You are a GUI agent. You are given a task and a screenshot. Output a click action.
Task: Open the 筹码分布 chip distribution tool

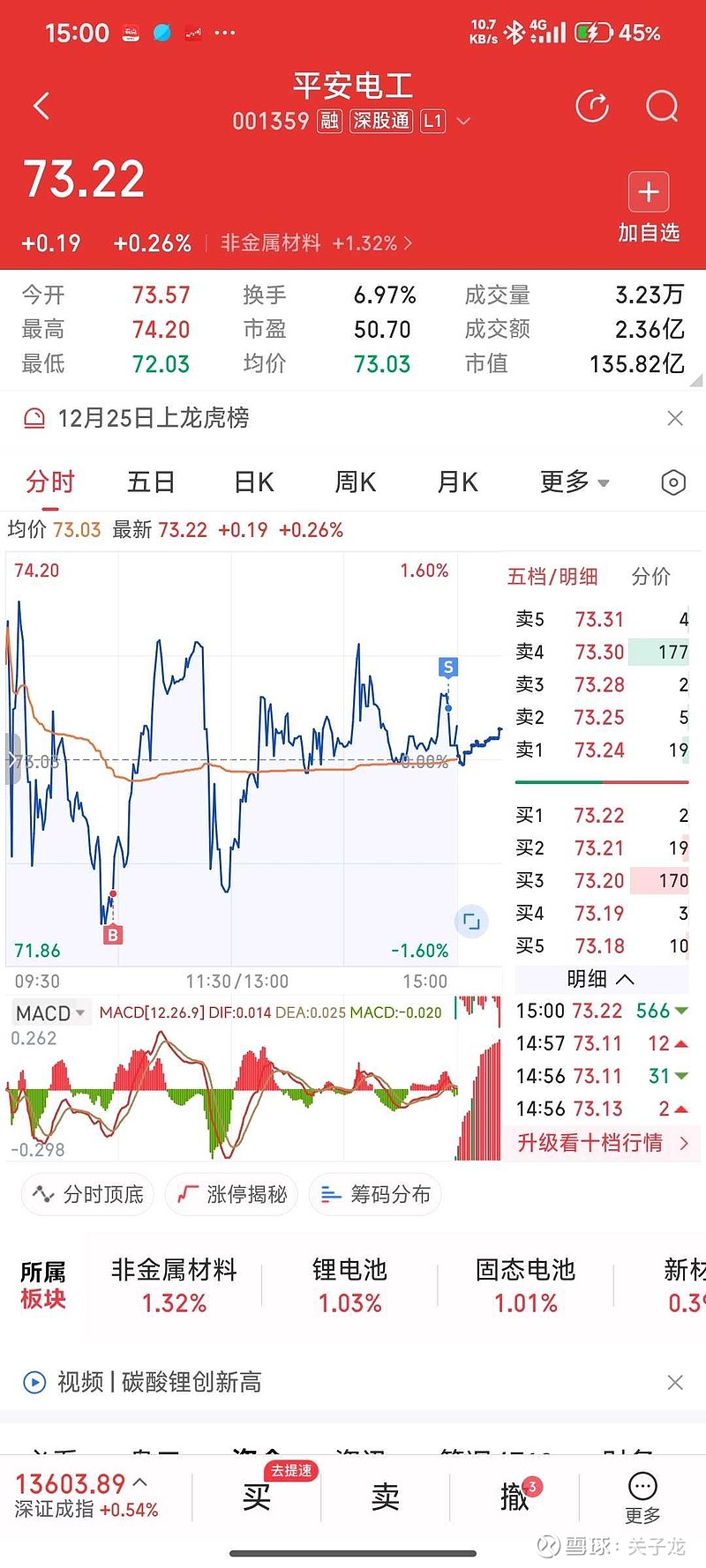tap(374, 1194)
